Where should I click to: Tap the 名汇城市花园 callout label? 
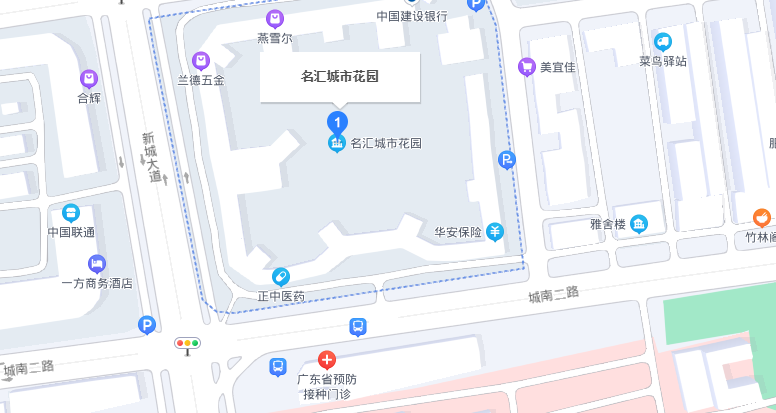click(x=340, y=76)
